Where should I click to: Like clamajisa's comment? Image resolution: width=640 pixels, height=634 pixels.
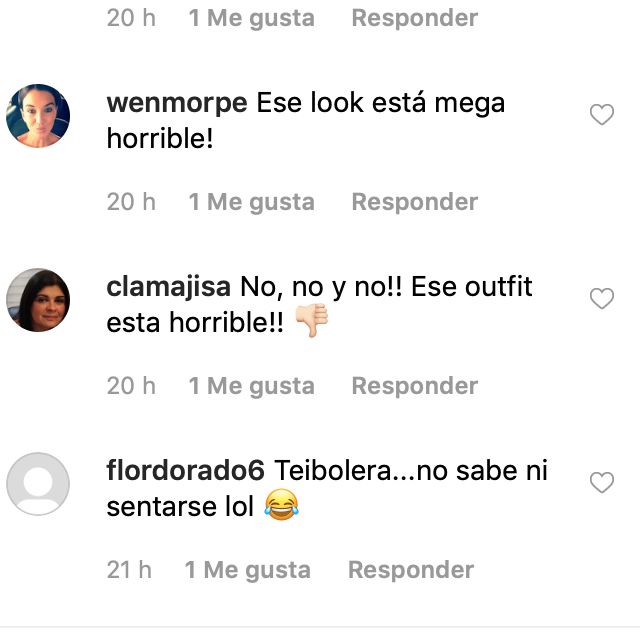(601, 299)
